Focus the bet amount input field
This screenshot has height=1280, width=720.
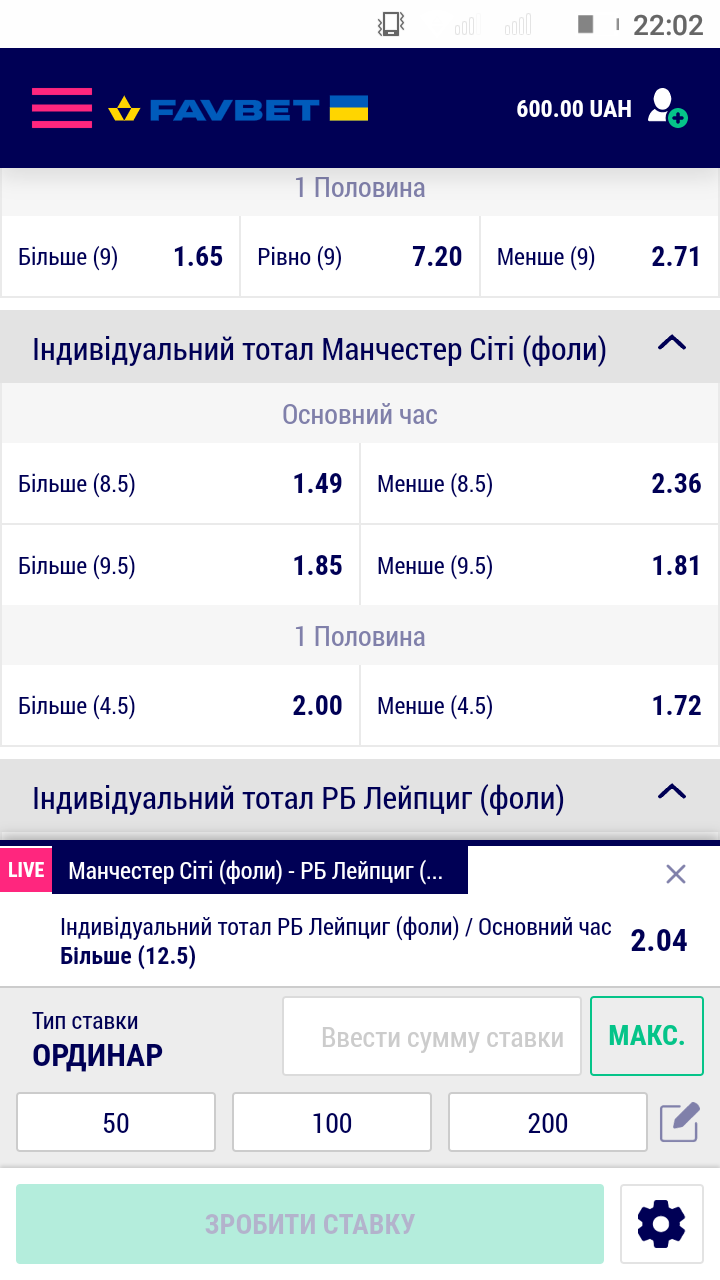click(x=432, y=1037)
